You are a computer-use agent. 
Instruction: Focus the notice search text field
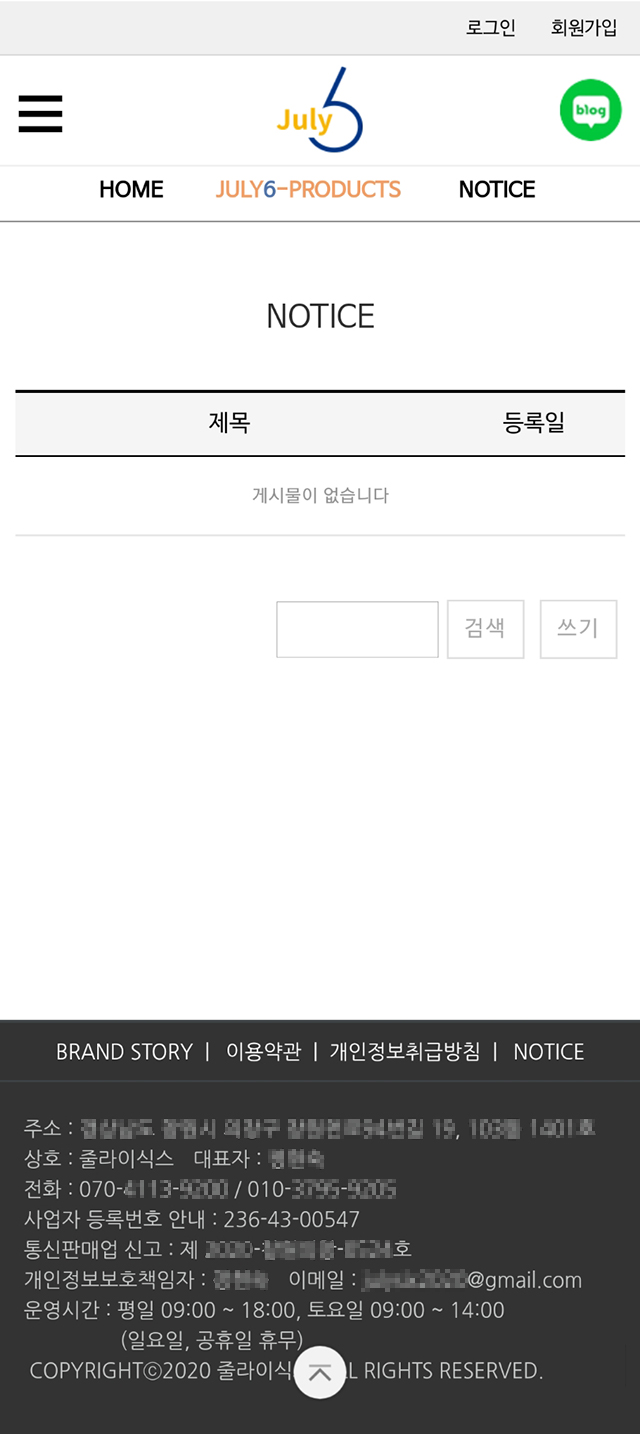357,629
